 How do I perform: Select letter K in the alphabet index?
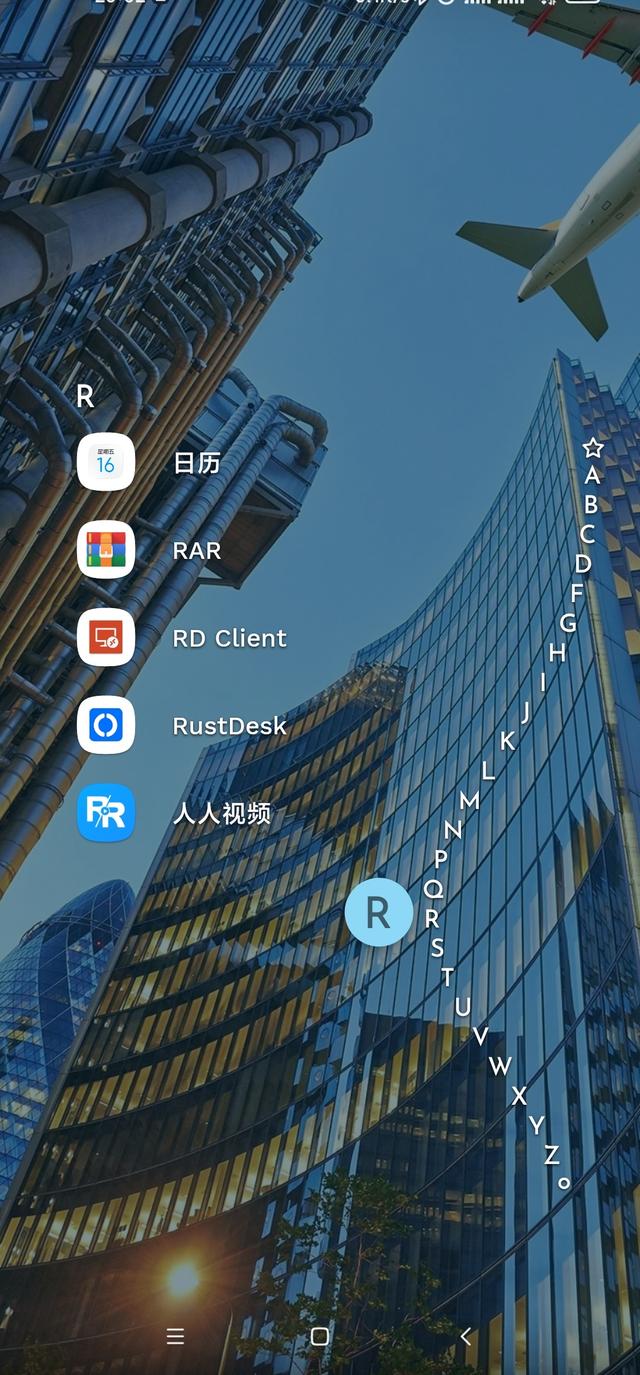pyautogui.click(x=507, y=741)
